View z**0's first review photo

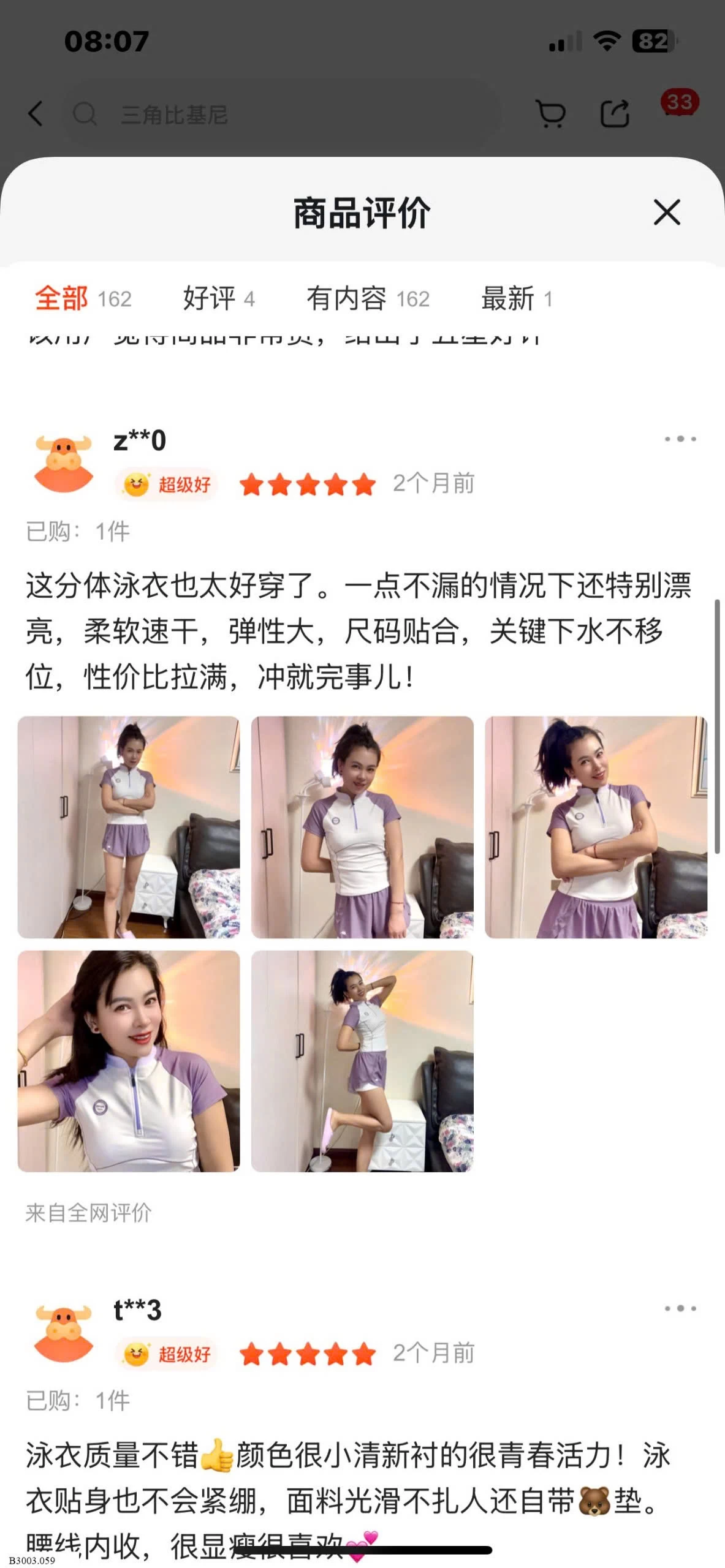129,827
